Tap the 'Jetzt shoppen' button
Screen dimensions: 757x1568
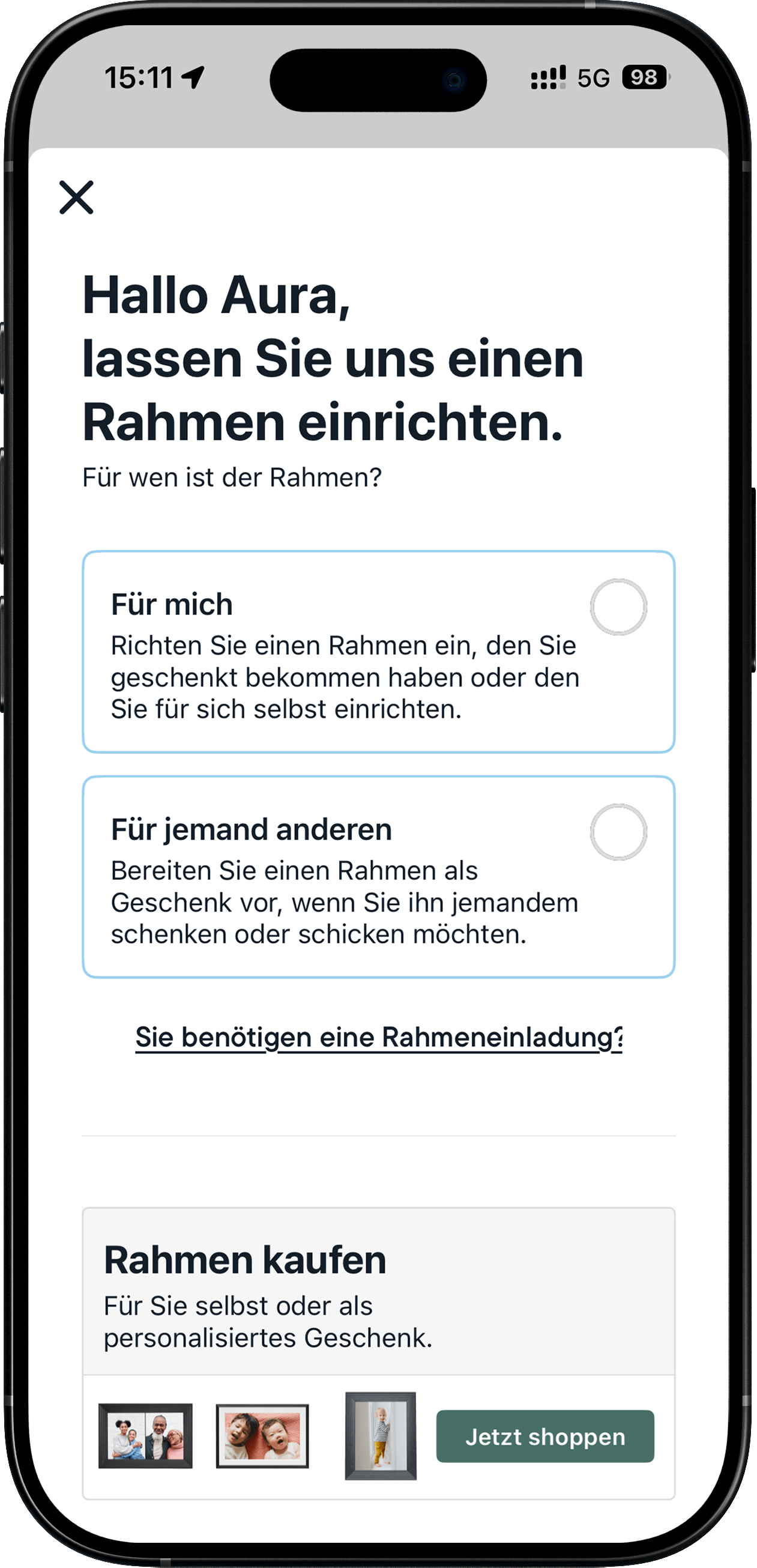(x=544, y=1436)
